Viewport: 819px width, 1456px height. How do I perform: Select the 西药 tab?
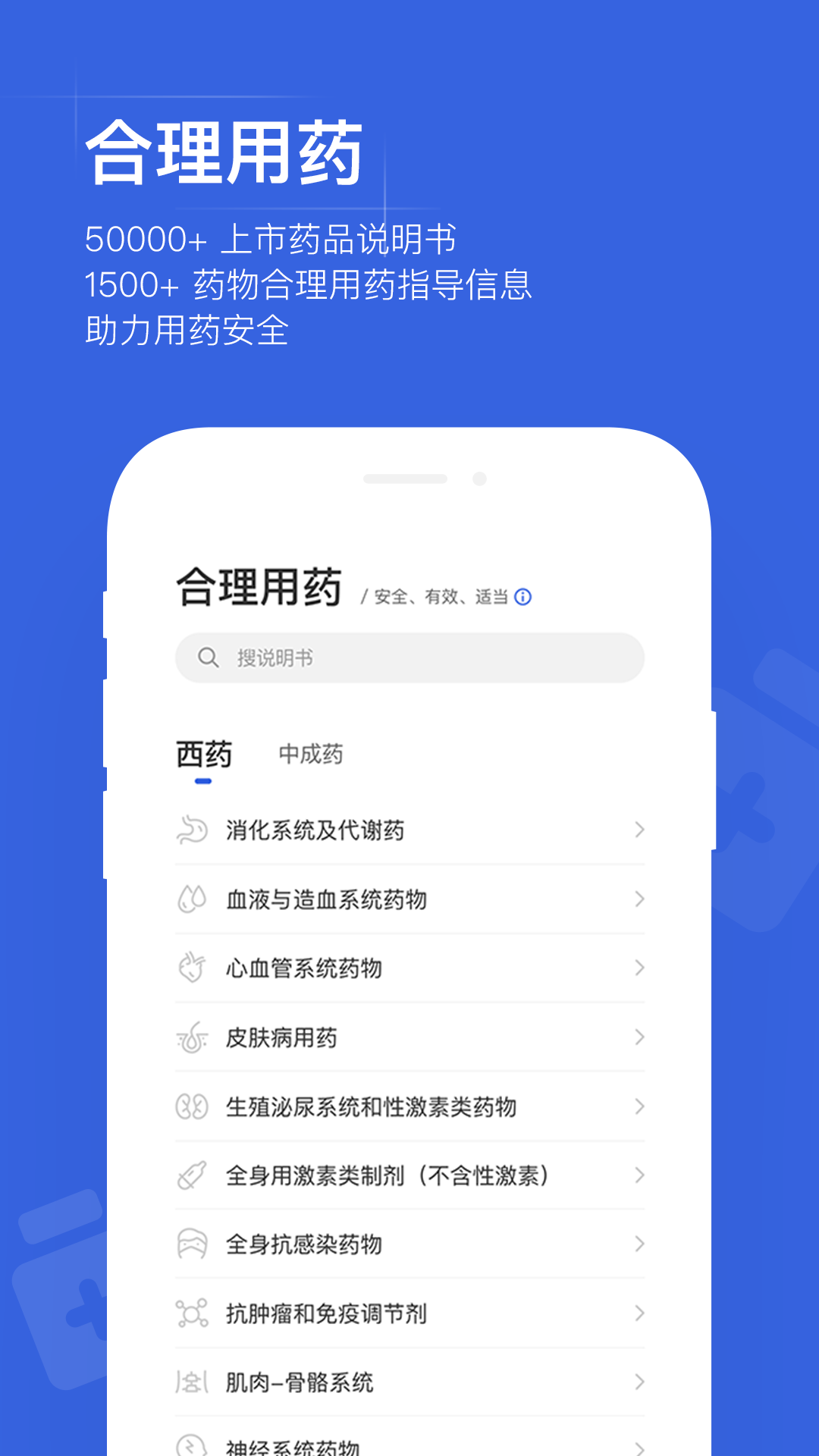coord(202,754)
